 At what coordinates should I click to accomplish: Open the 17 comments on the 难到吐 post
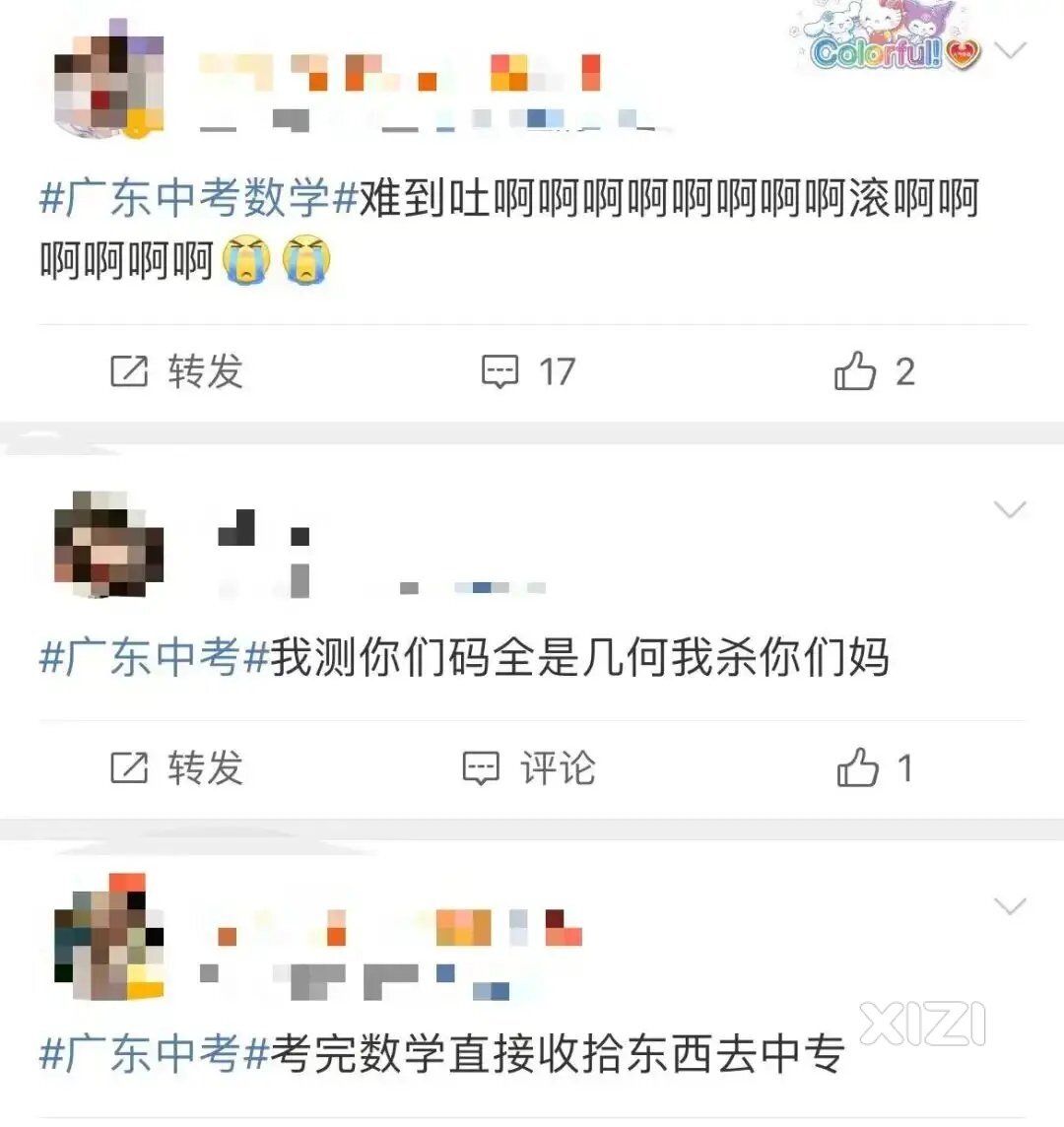pyautogui.click(x=528, y=371)
